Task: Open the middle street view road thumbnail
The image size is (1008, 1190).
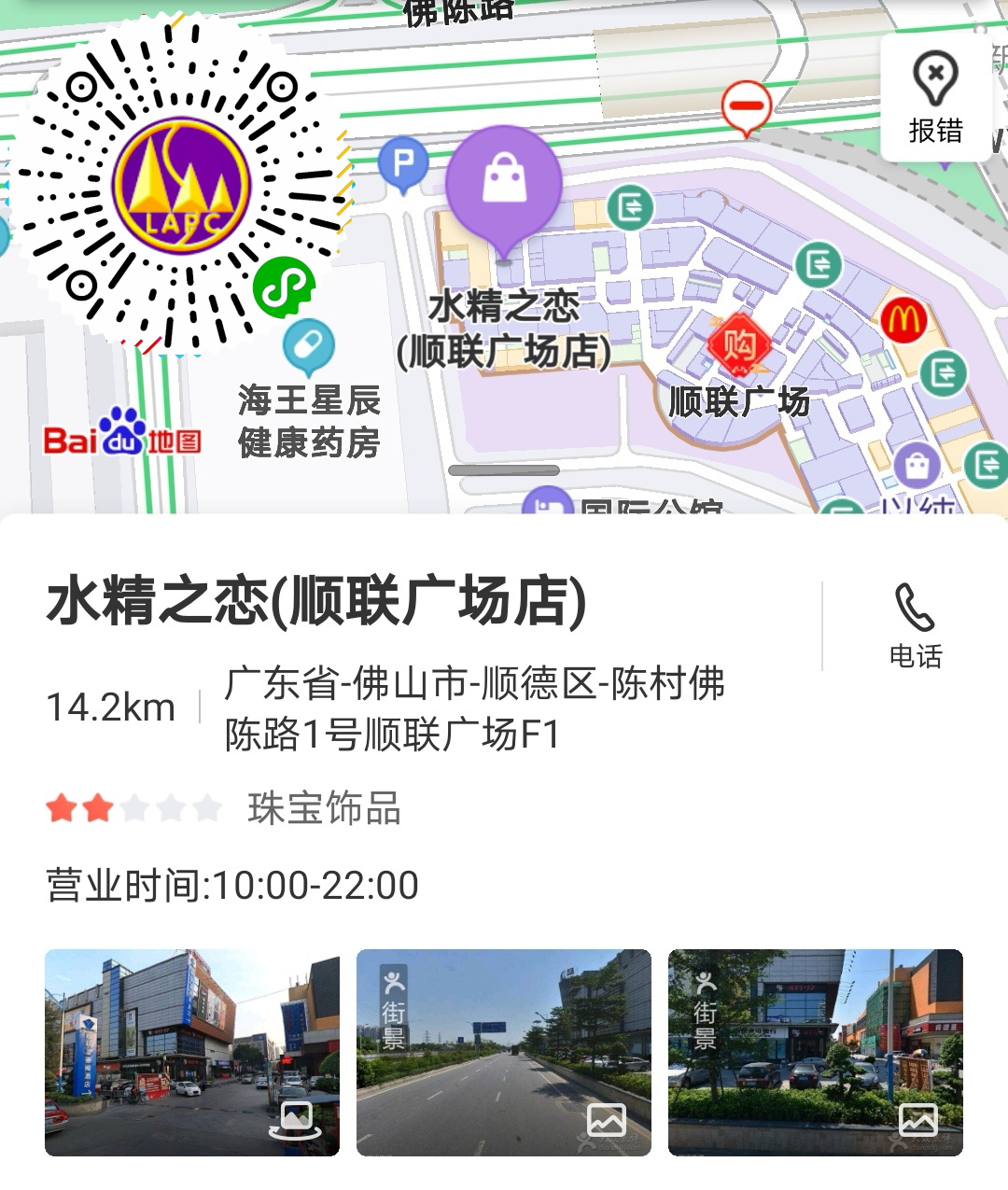Action: click(503, 1052)
